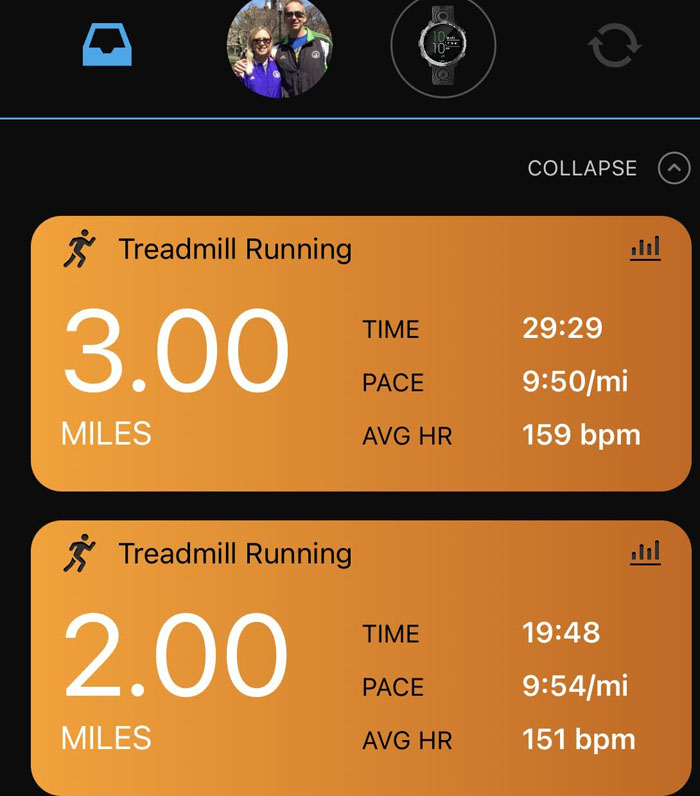Collapse the activity cards section
The image size is (700, 796).
pyautogui.click(x=673, y=168)
